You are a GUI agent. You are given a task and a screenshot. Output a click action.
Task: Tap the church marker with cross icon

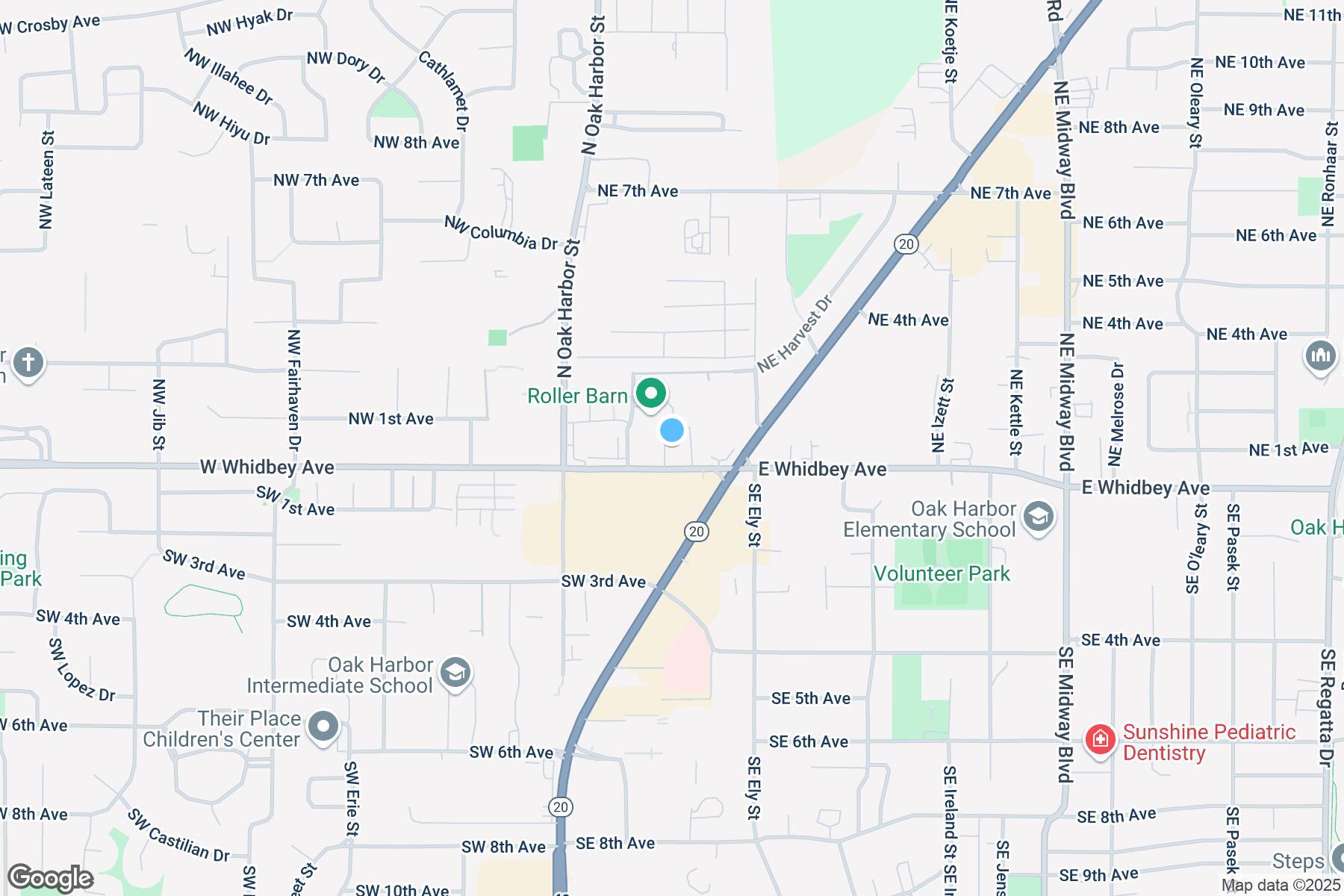tap(28, 363)
